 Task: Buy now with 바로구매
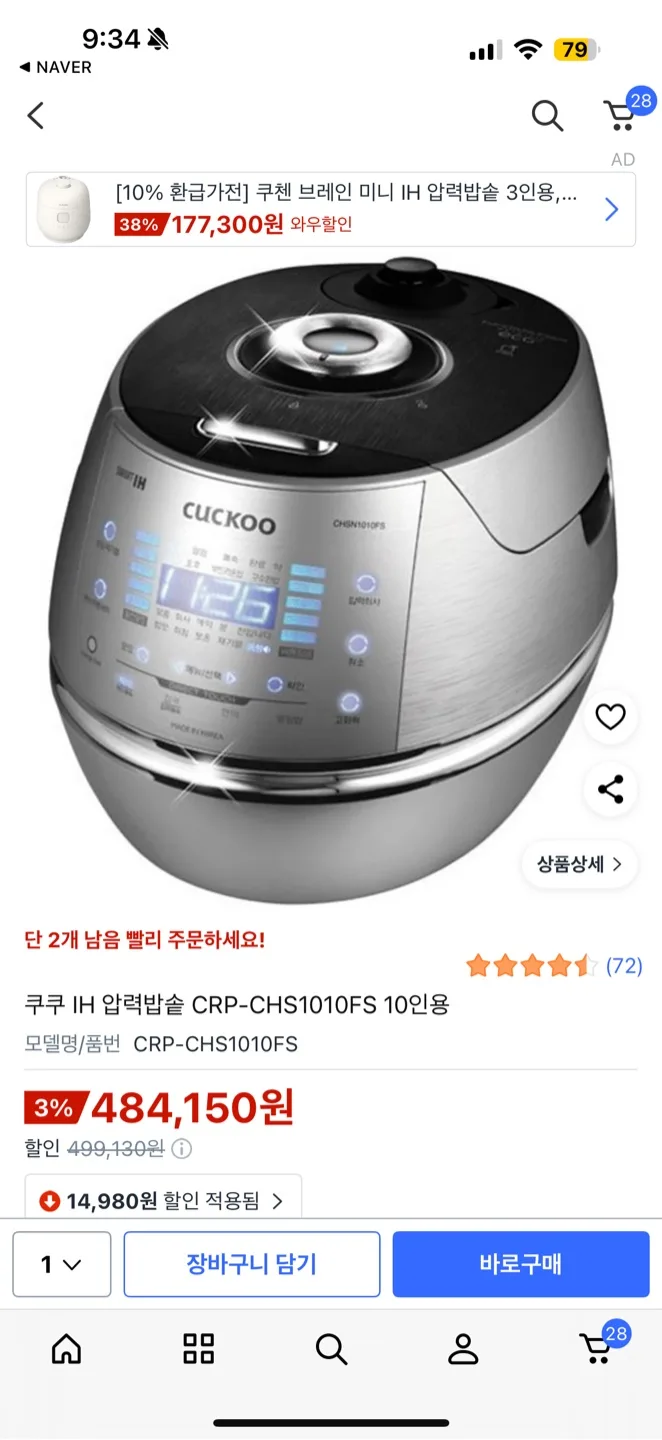520,1264
